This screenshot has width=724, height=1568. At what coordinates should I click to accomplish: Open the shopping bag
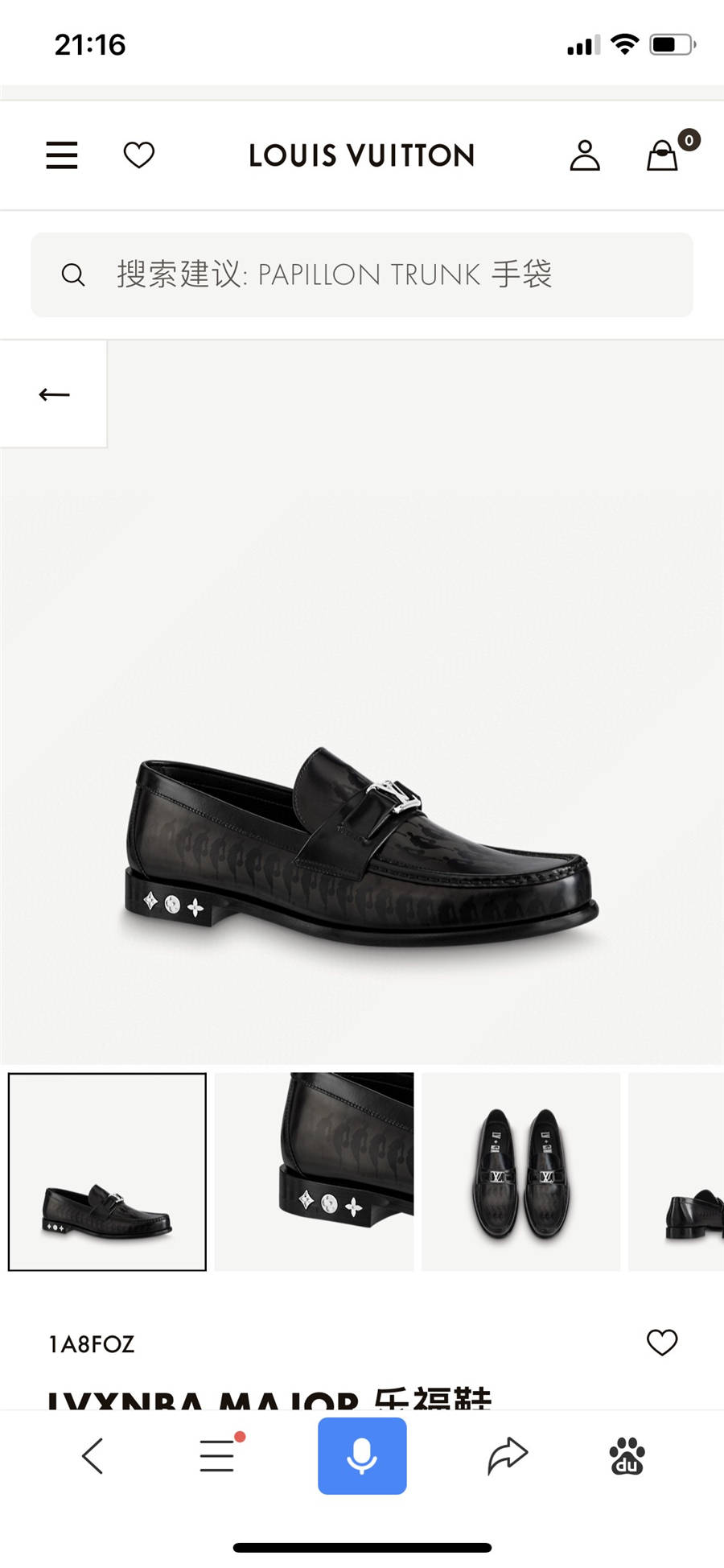(x=663, y=155)
